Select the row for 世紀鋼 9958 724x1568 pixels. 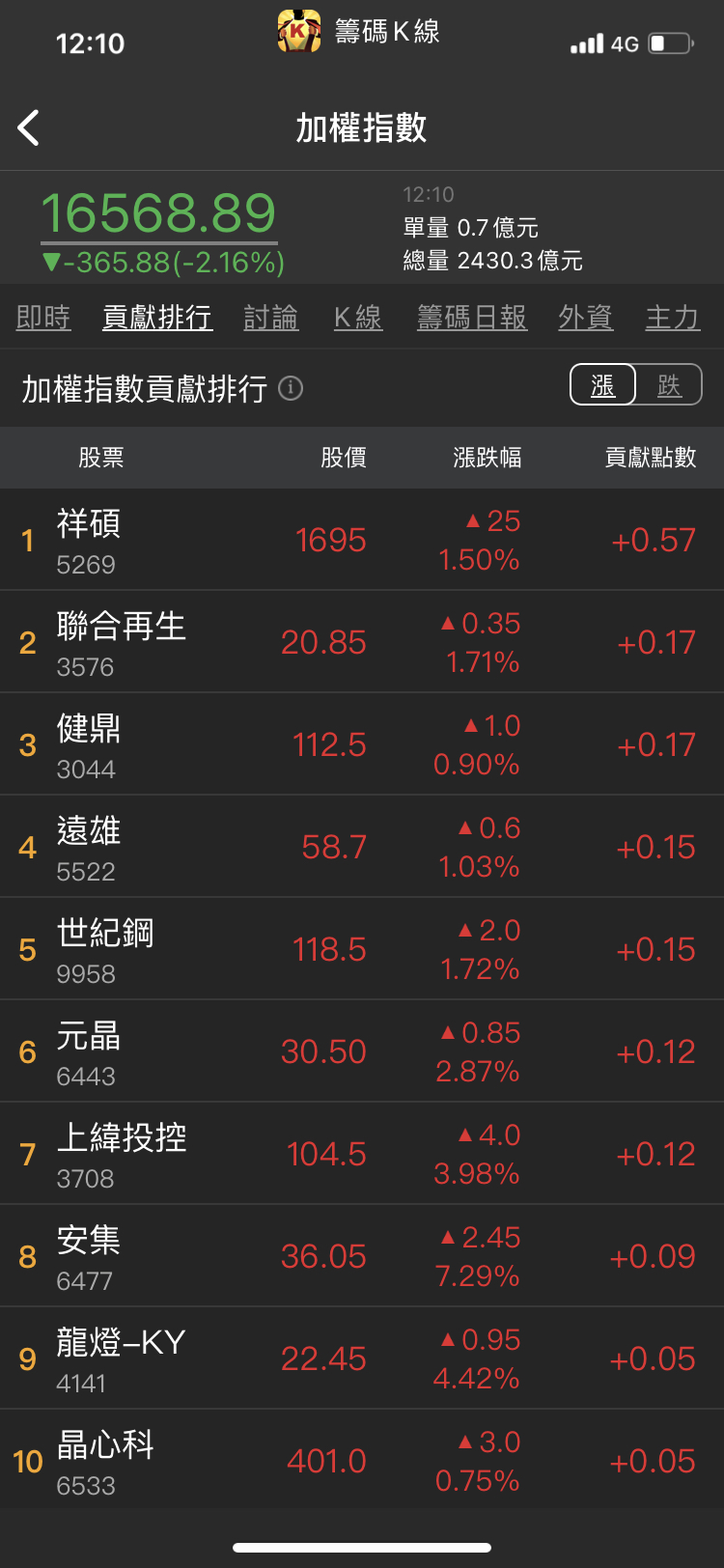click(x=362, y=949)
